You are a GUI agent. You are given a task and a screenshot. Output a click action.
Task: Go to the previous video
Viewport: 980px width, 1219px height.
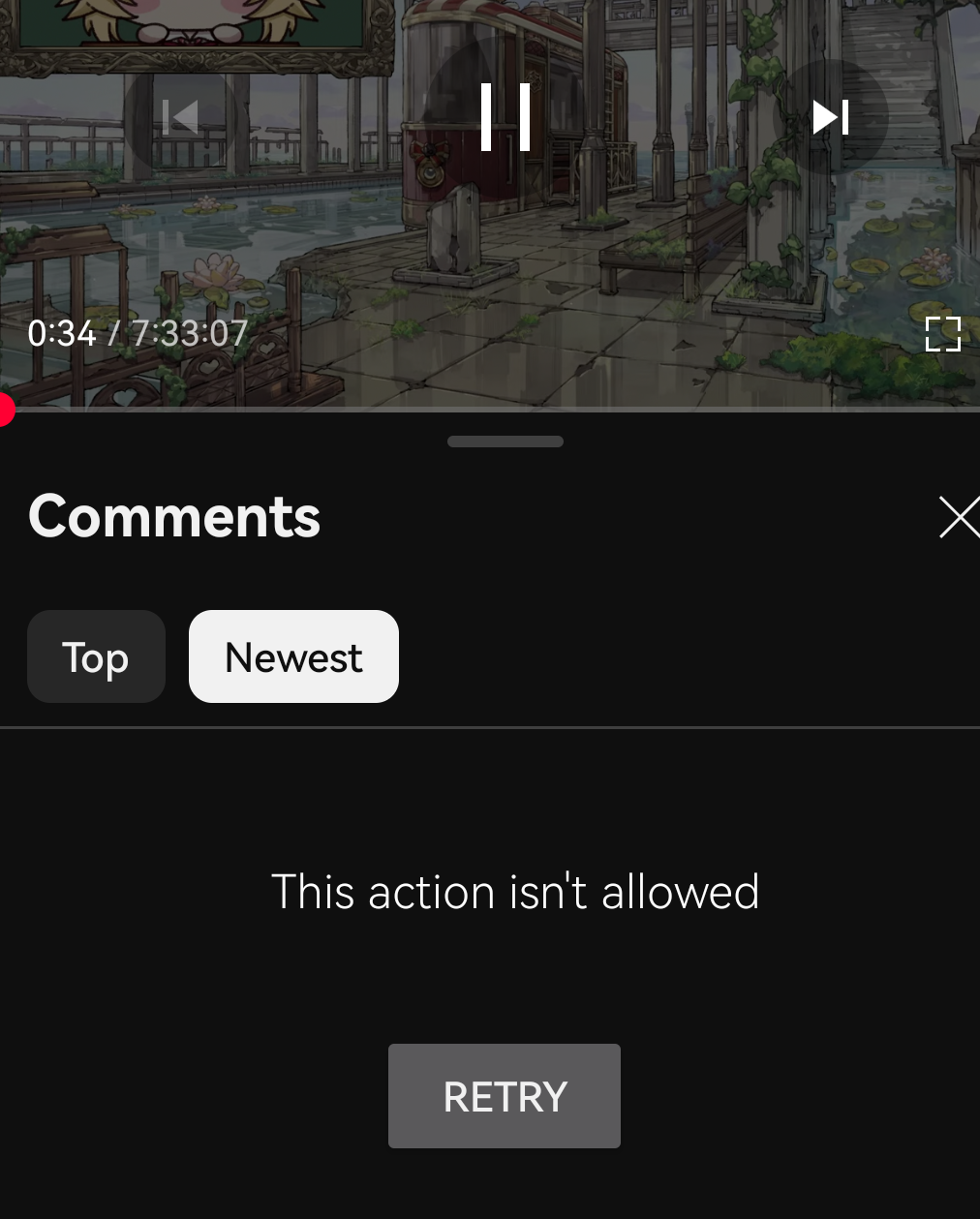[181, 117]
